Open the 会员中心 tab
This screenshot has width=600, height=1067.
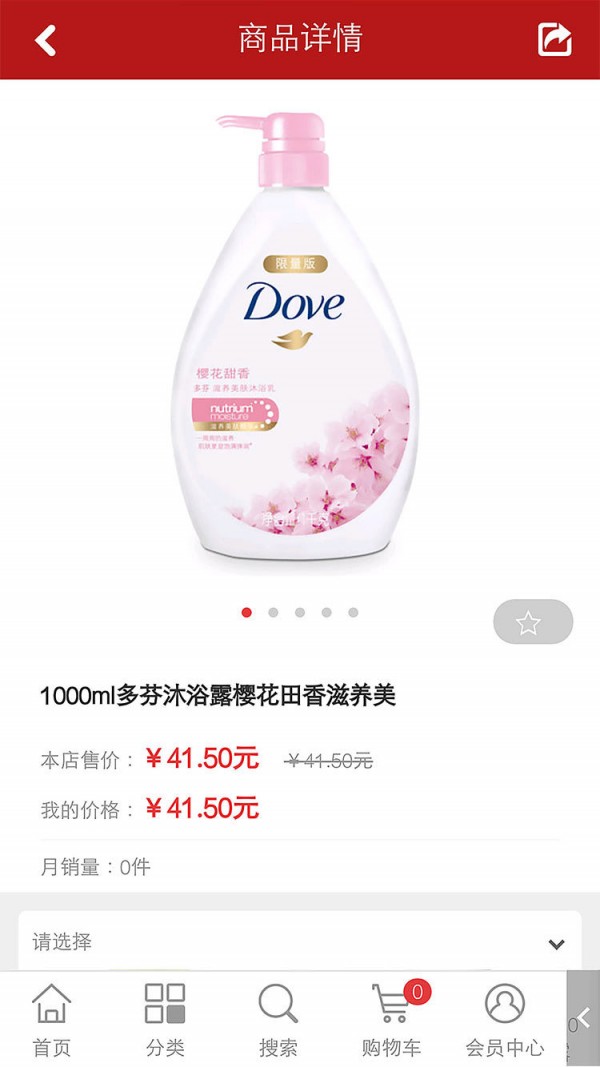505,1020
